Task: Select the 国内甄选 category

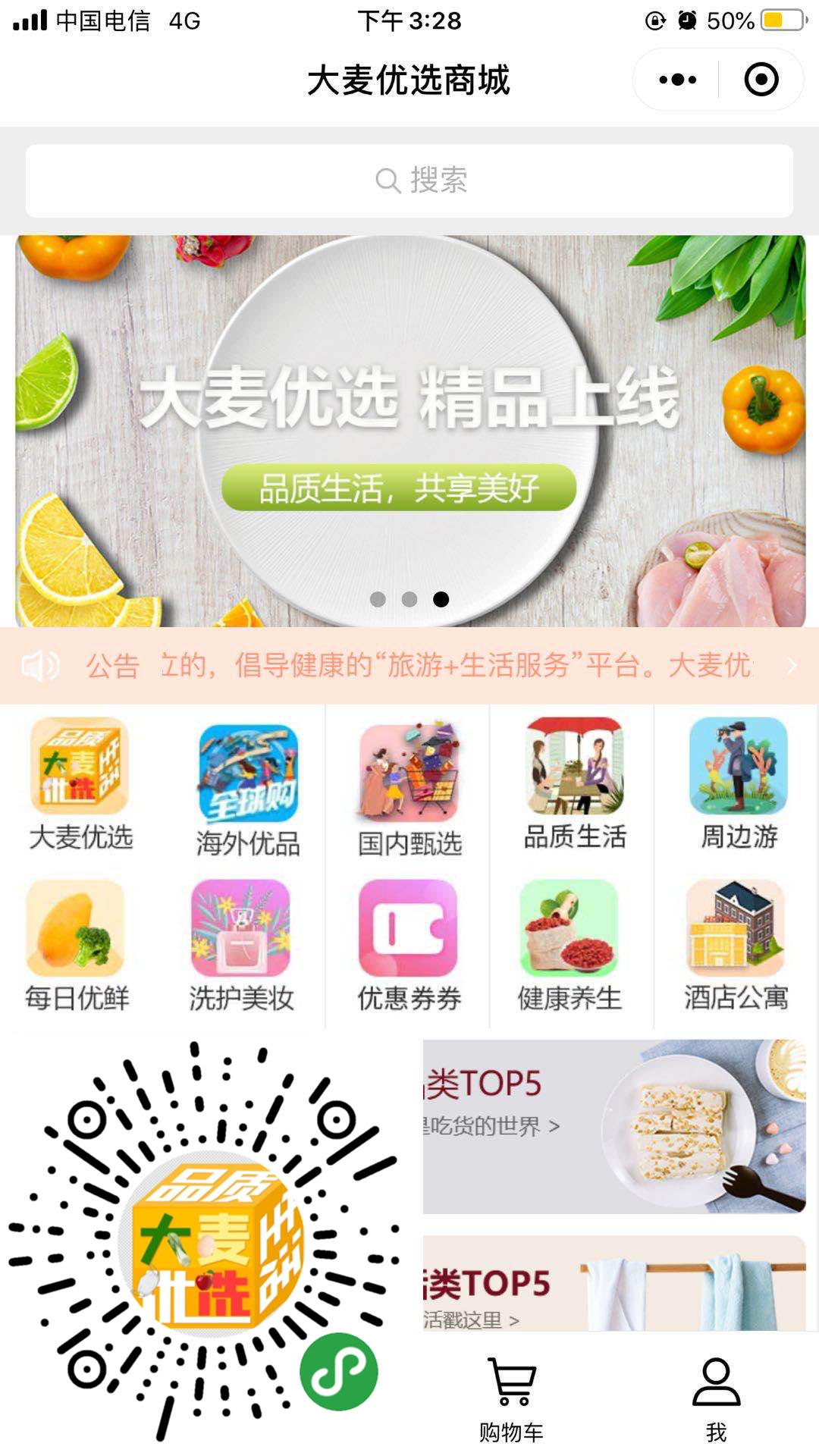Action: [x=409, y=790]
